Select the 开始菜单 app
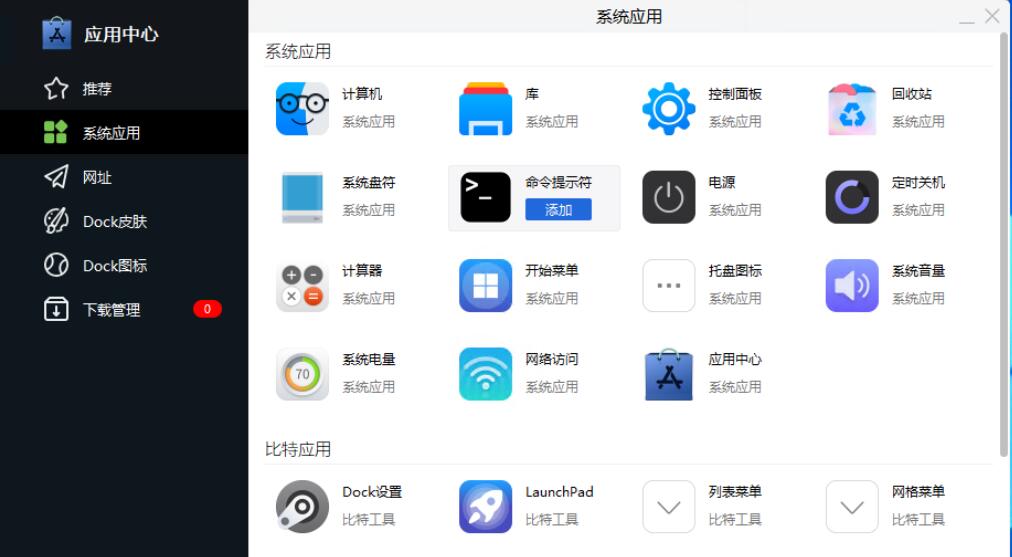Image resolution: width=1012 pixels, height=557 pixels. pos(485,285)
